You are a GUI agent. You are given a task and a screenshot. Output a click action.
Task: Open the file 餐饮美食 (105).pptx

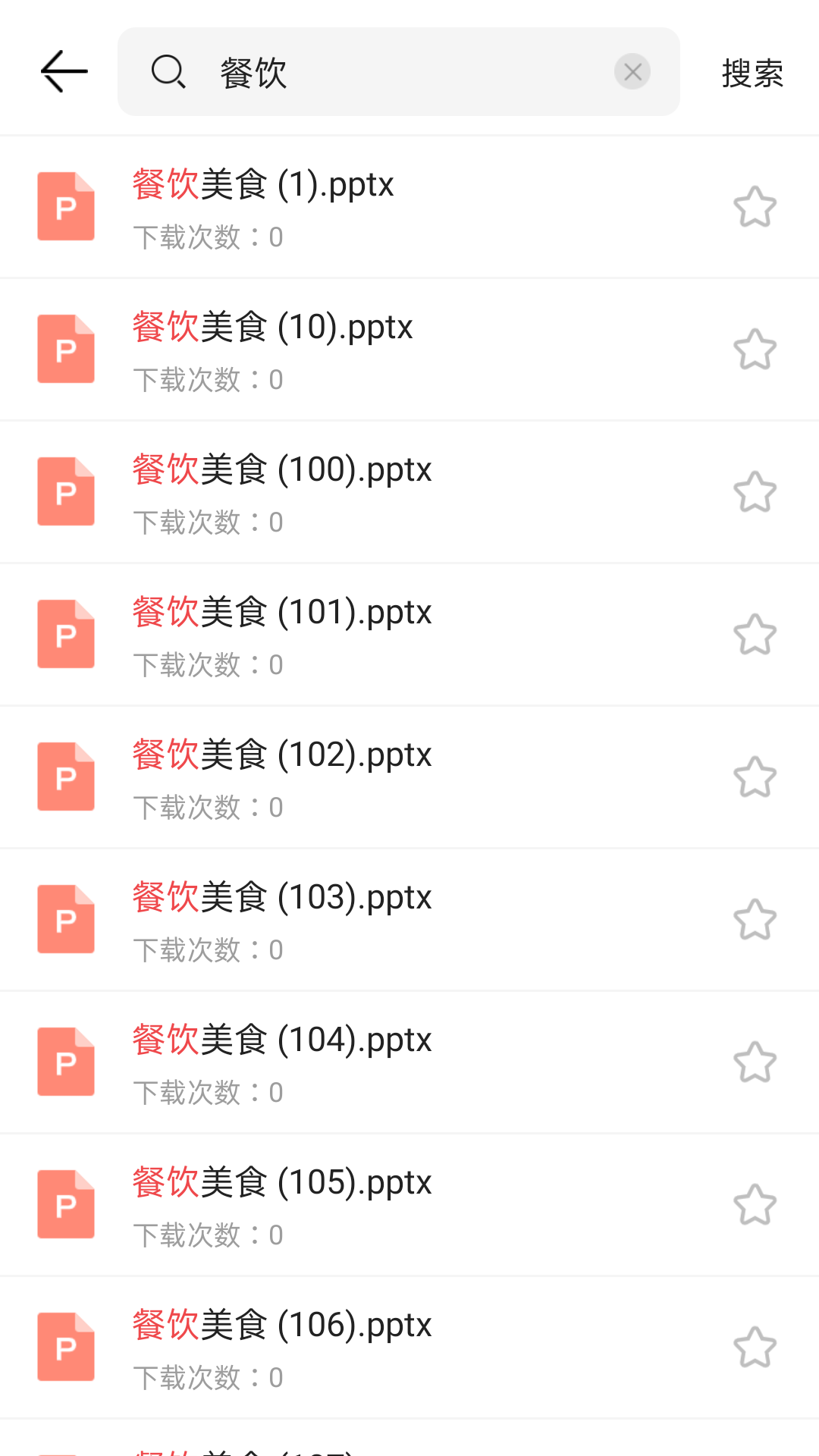[281, 1182]
